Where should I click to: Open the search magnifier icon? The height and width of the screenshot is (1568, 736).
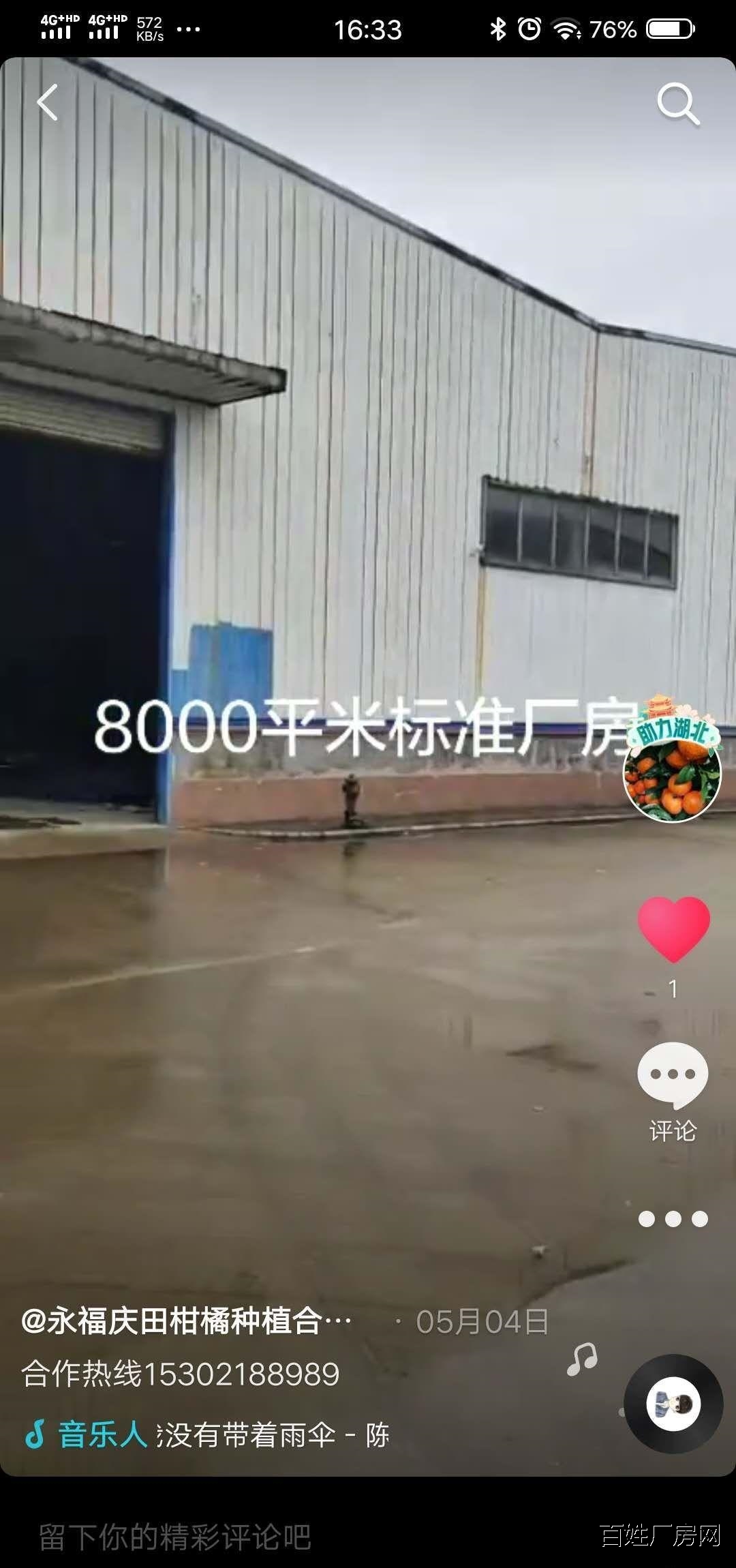pos(677,104)
